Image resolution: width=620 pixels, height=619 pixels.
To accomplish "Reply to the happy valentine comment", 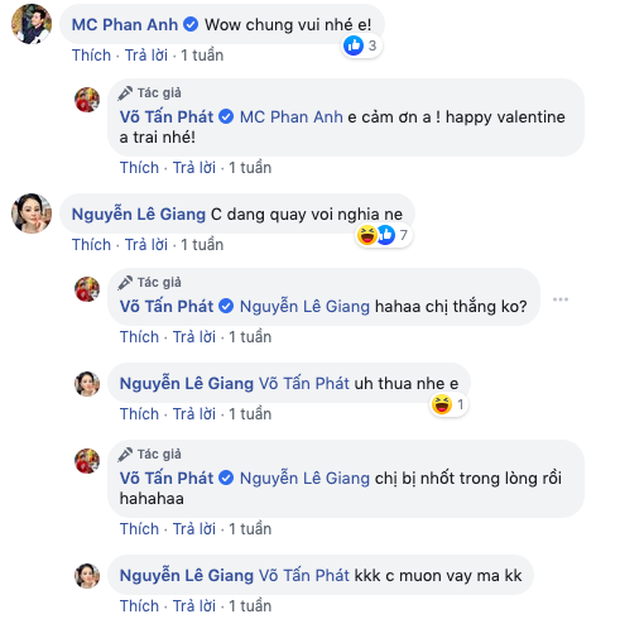I will tap(196, 167).
